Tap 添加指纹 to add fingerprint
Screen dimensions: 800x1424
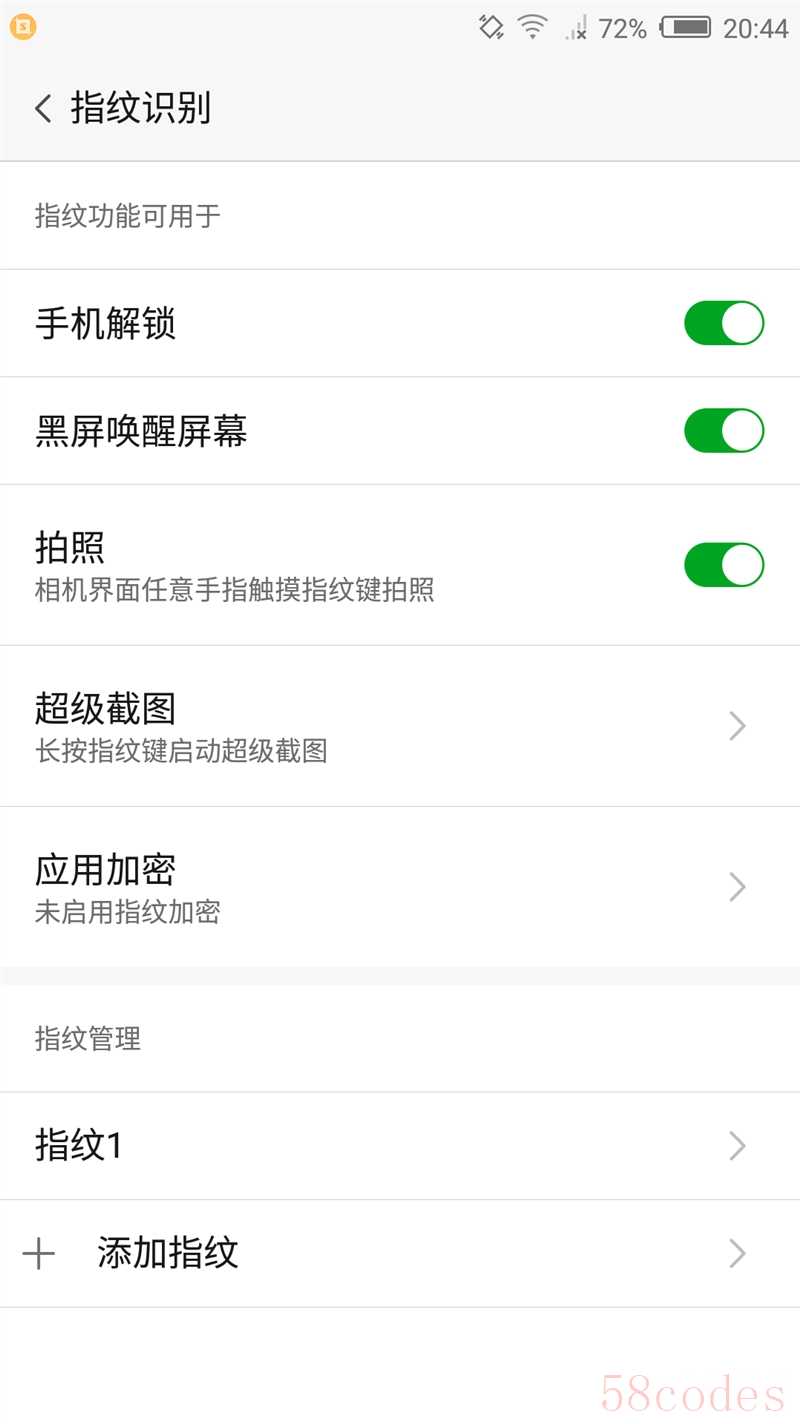pos(400,1253)
